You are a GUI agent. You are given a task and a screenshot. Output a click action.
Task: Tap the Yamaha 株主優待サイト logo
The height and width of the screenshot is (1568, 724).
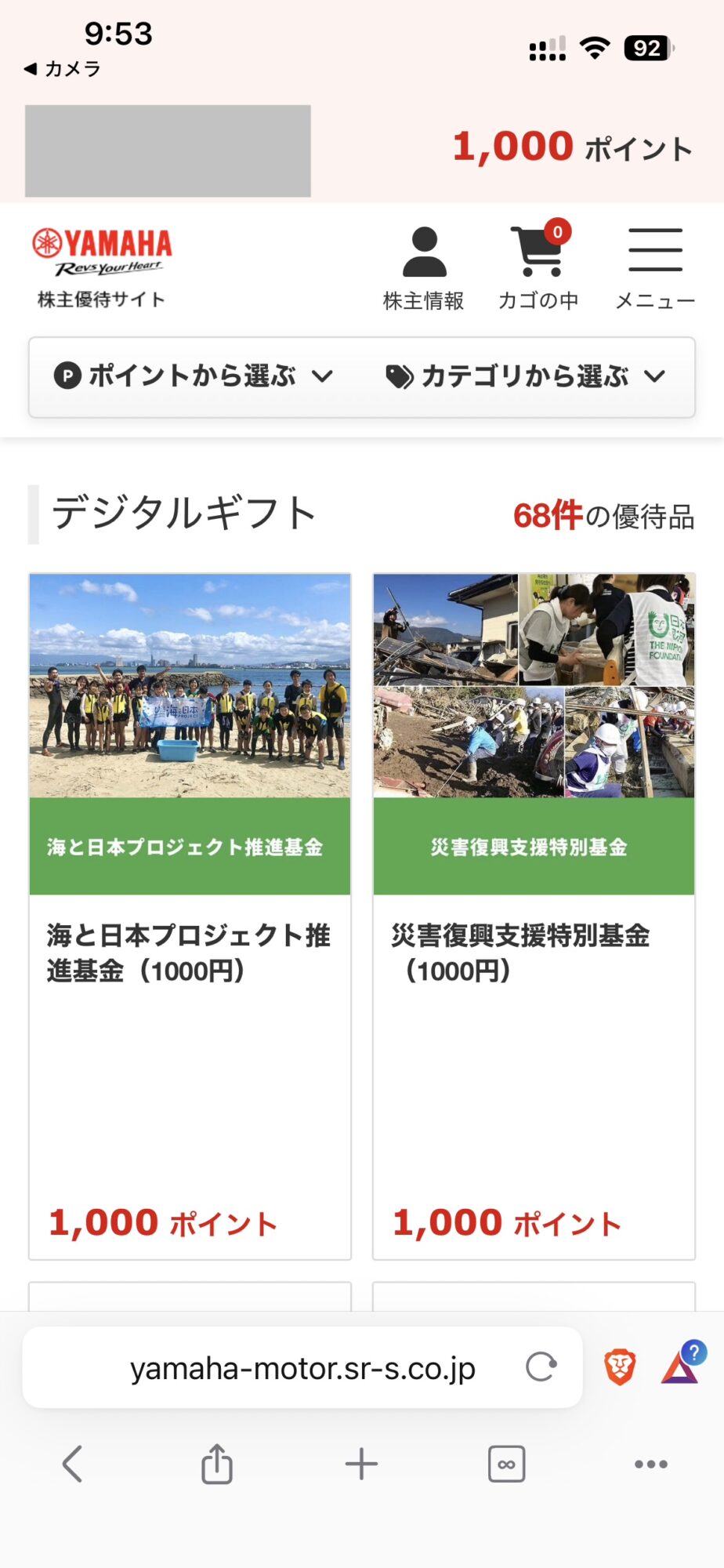pos(102,267)
